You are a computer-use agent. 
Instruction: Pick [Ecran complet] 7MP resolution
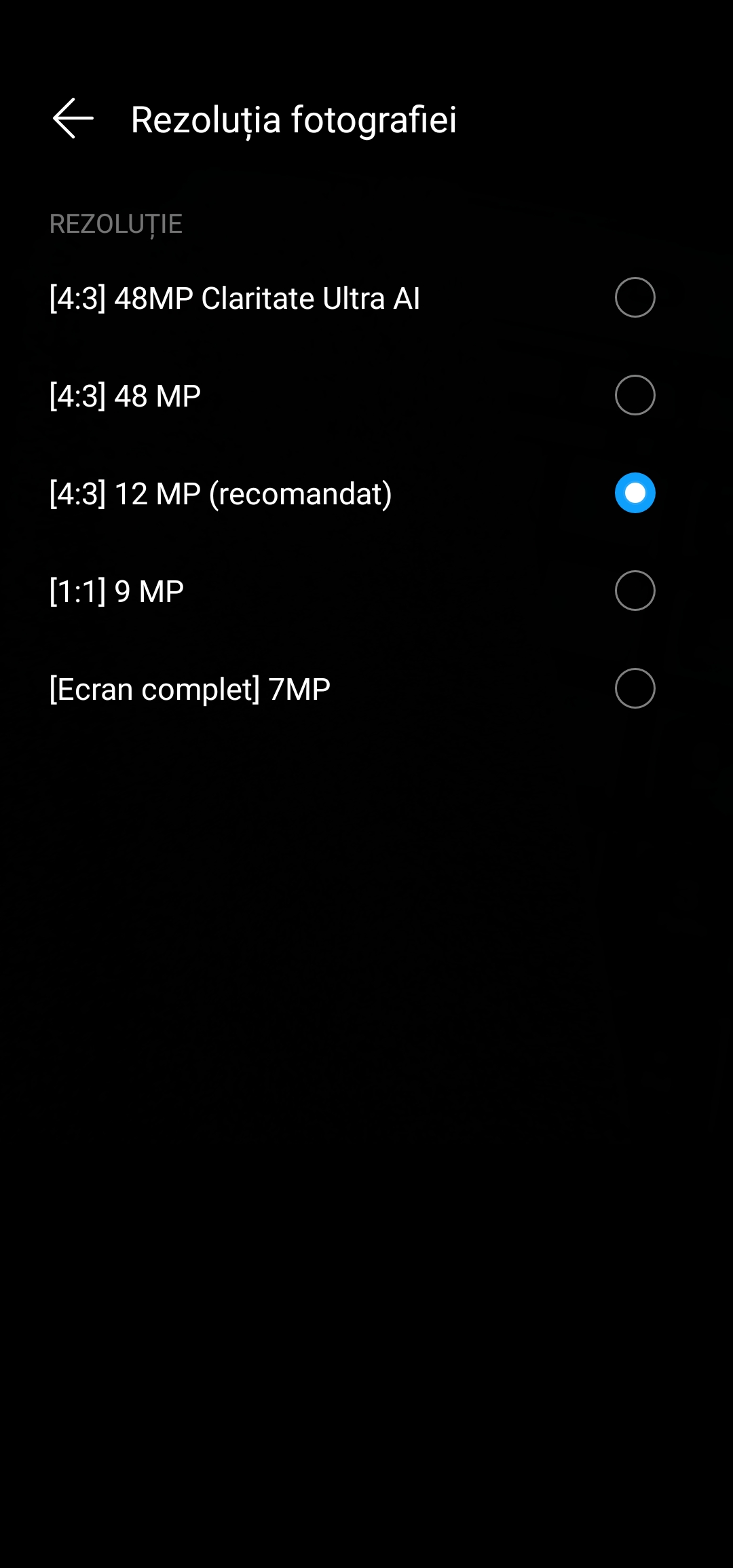click(635, 688)
